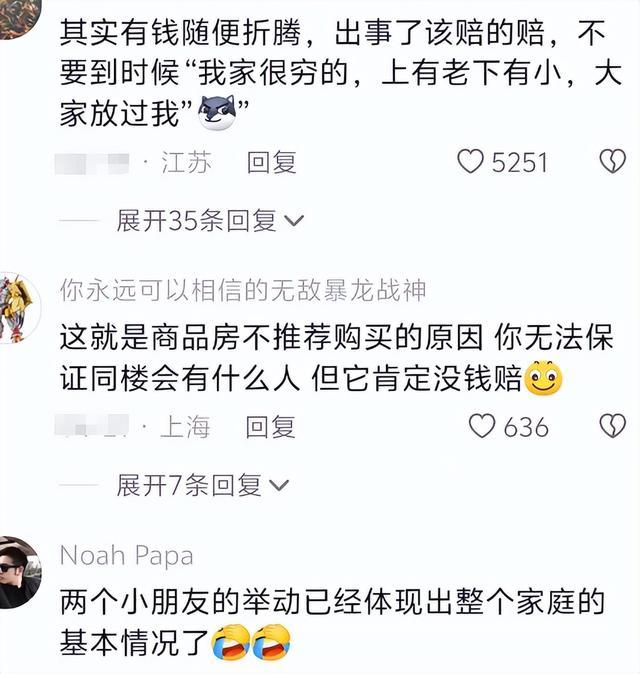Image resolution: width=640 pixels, height=674 pixels.
Task: Open 你永远可以相信的无敌暴龙战神 profile name
Action: tap(243, 290)
